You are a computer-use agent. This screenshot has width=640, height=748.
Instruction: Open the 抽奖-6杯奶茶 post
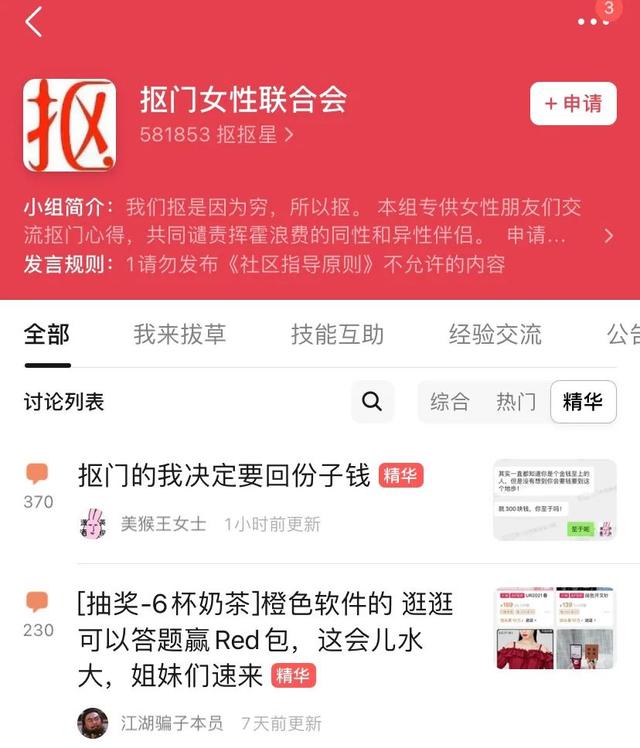[x=265, y=640]
